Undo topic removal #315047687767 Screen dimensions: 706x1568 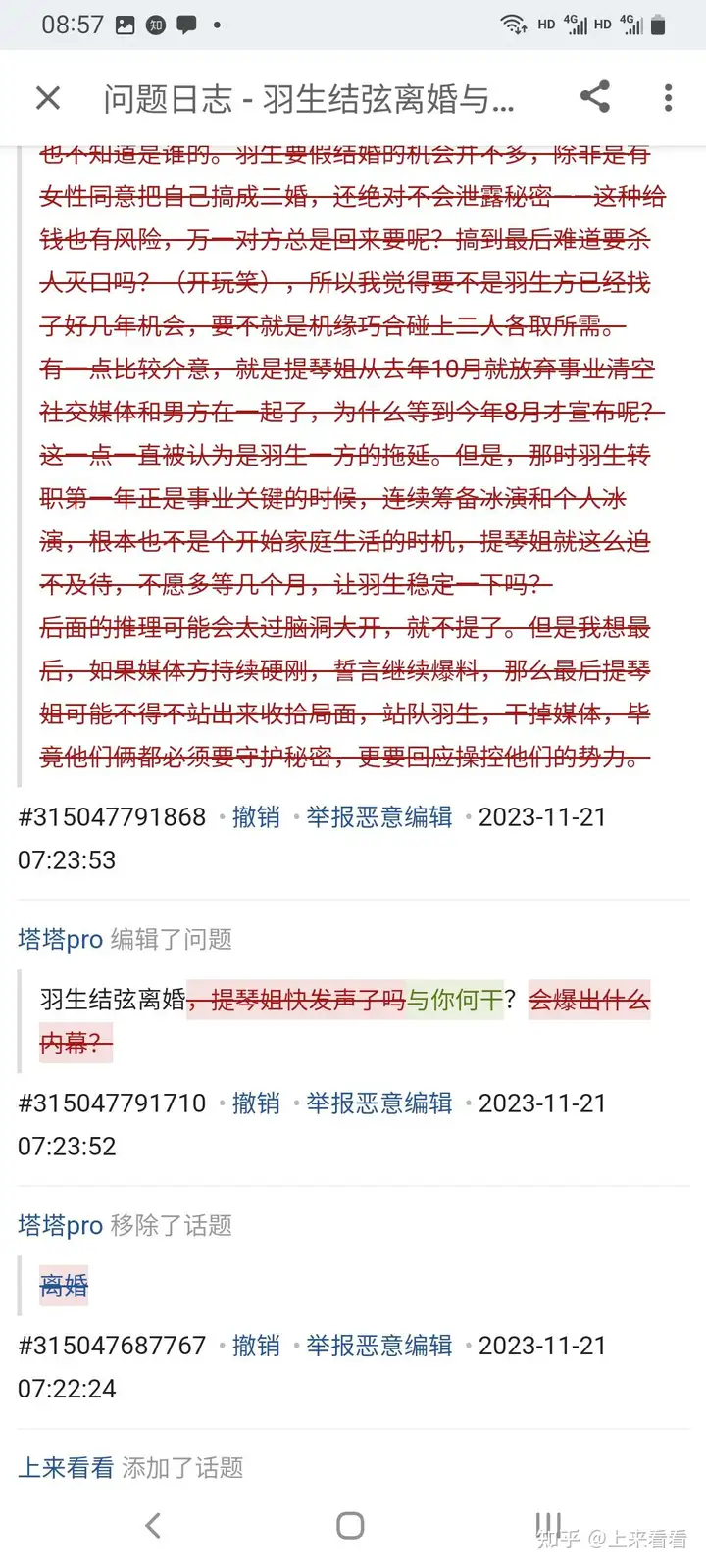pyautogui.click(x=256, y=1346)
